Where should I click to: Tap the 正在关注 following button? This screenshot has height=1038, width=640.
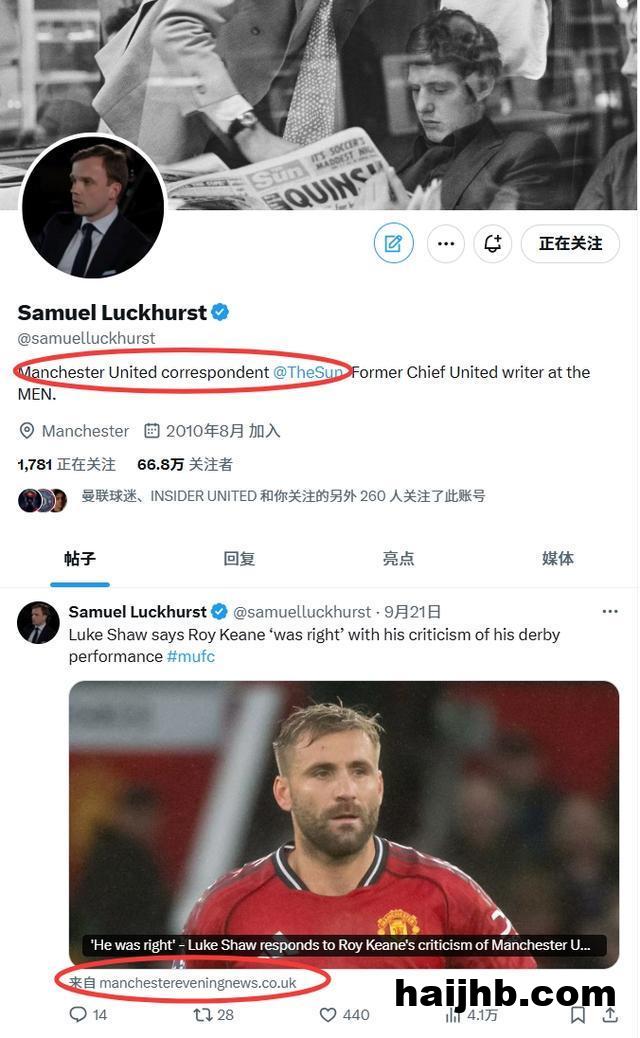coord(570,243)
